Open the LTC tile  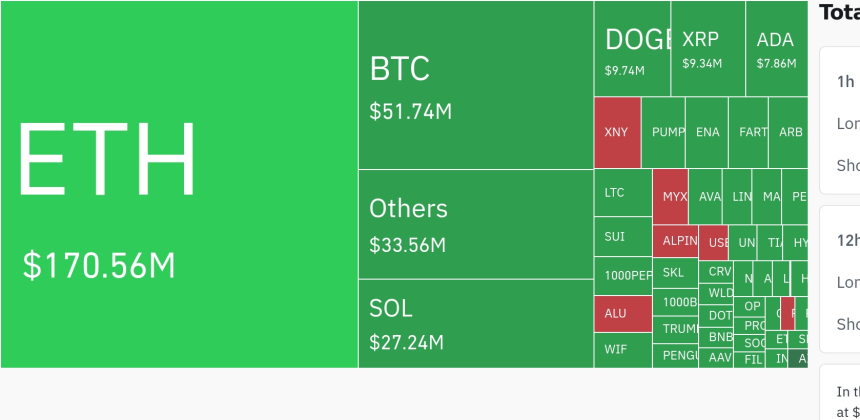[622, 193]
